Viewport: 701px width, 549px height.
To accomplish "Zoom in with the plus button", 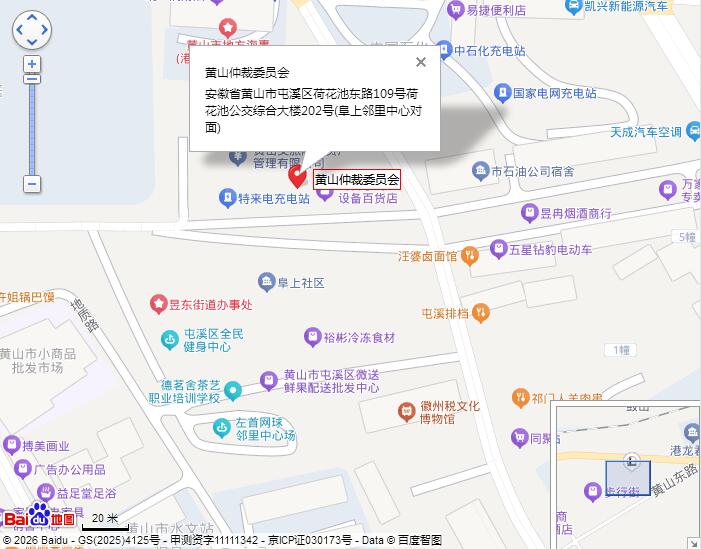I will tap(32, 64).
